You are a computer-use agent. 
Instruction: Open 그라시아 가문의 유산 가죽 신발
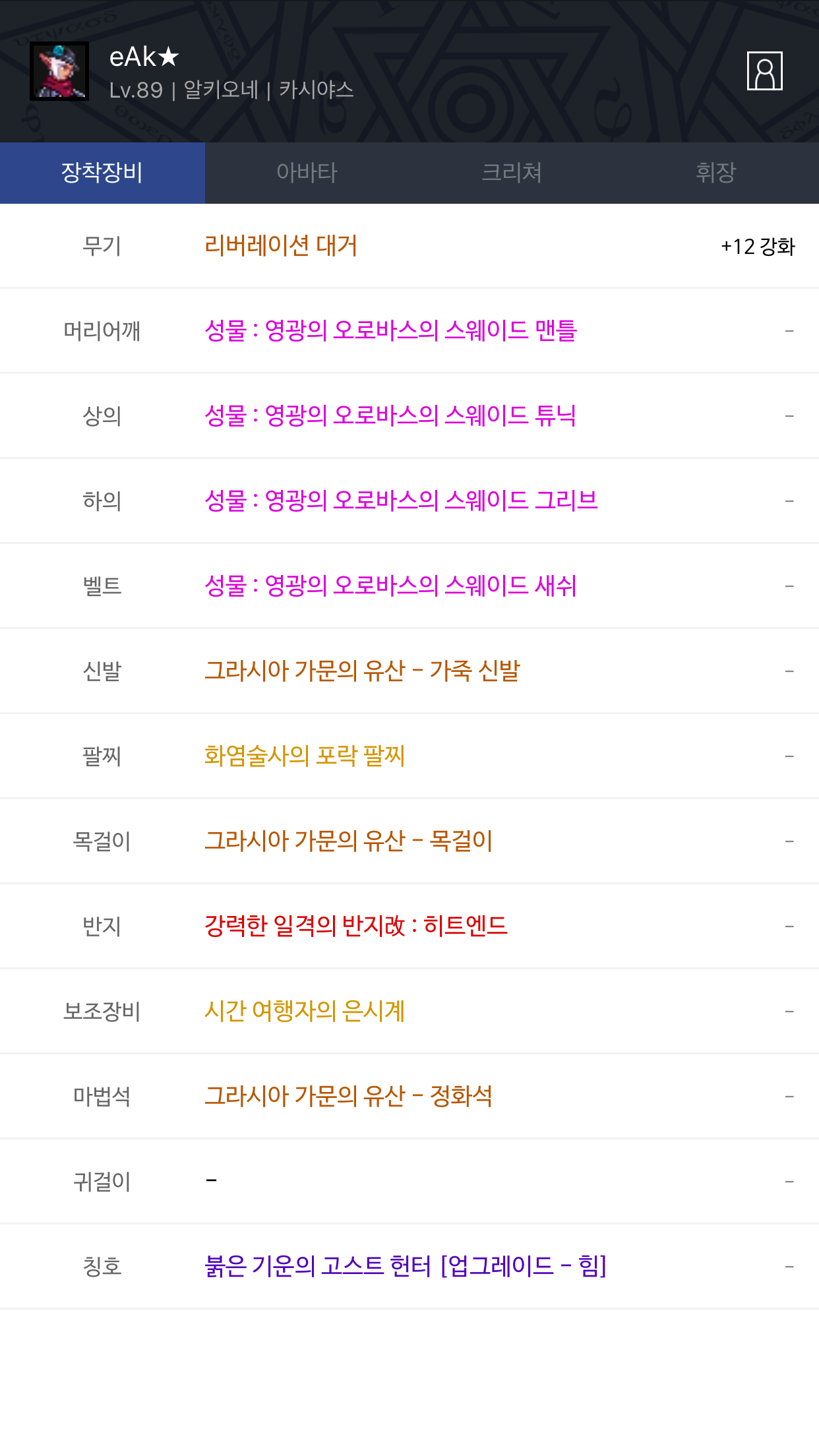(362, 671)
